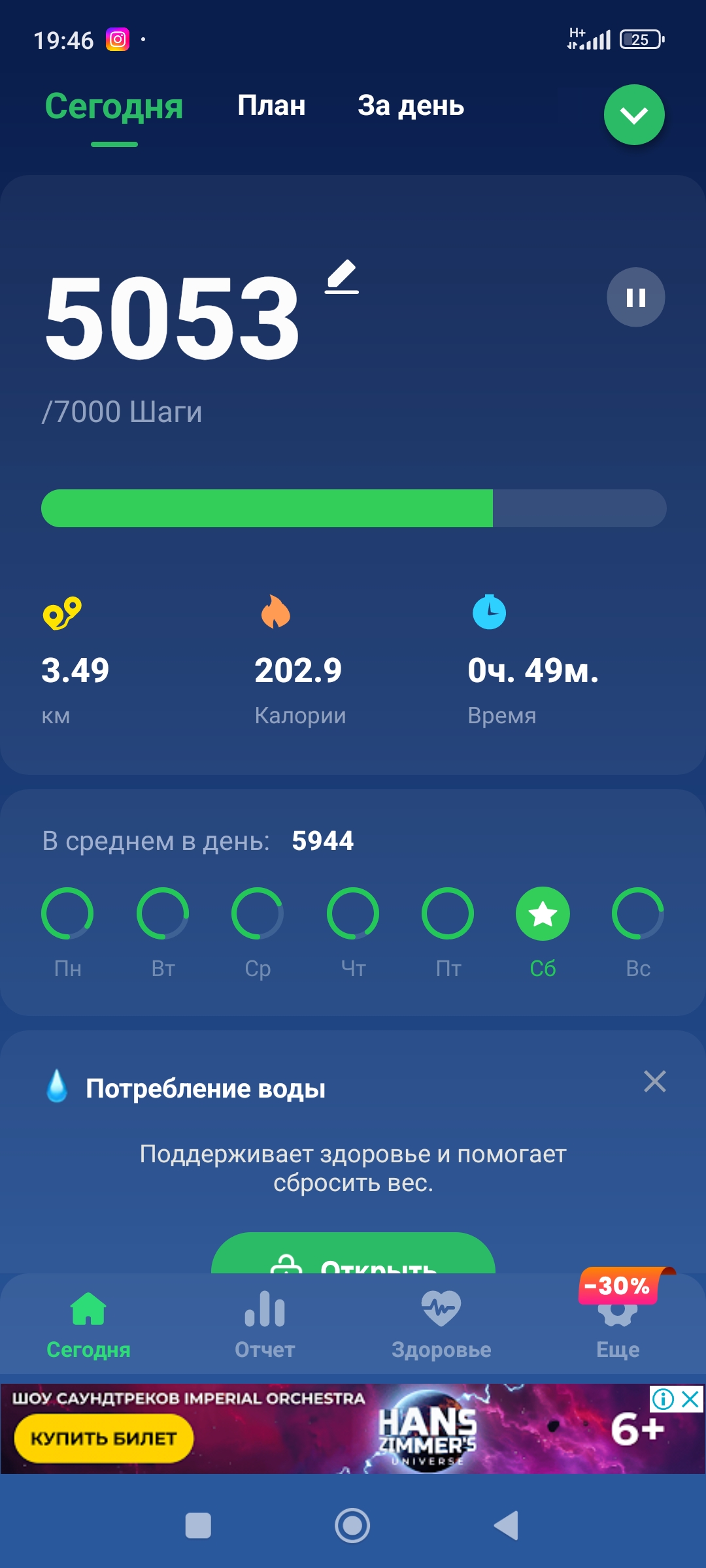Tap the edit pencil next to step count
This screenshot has width=706, height=1568.
click(342, 277)
